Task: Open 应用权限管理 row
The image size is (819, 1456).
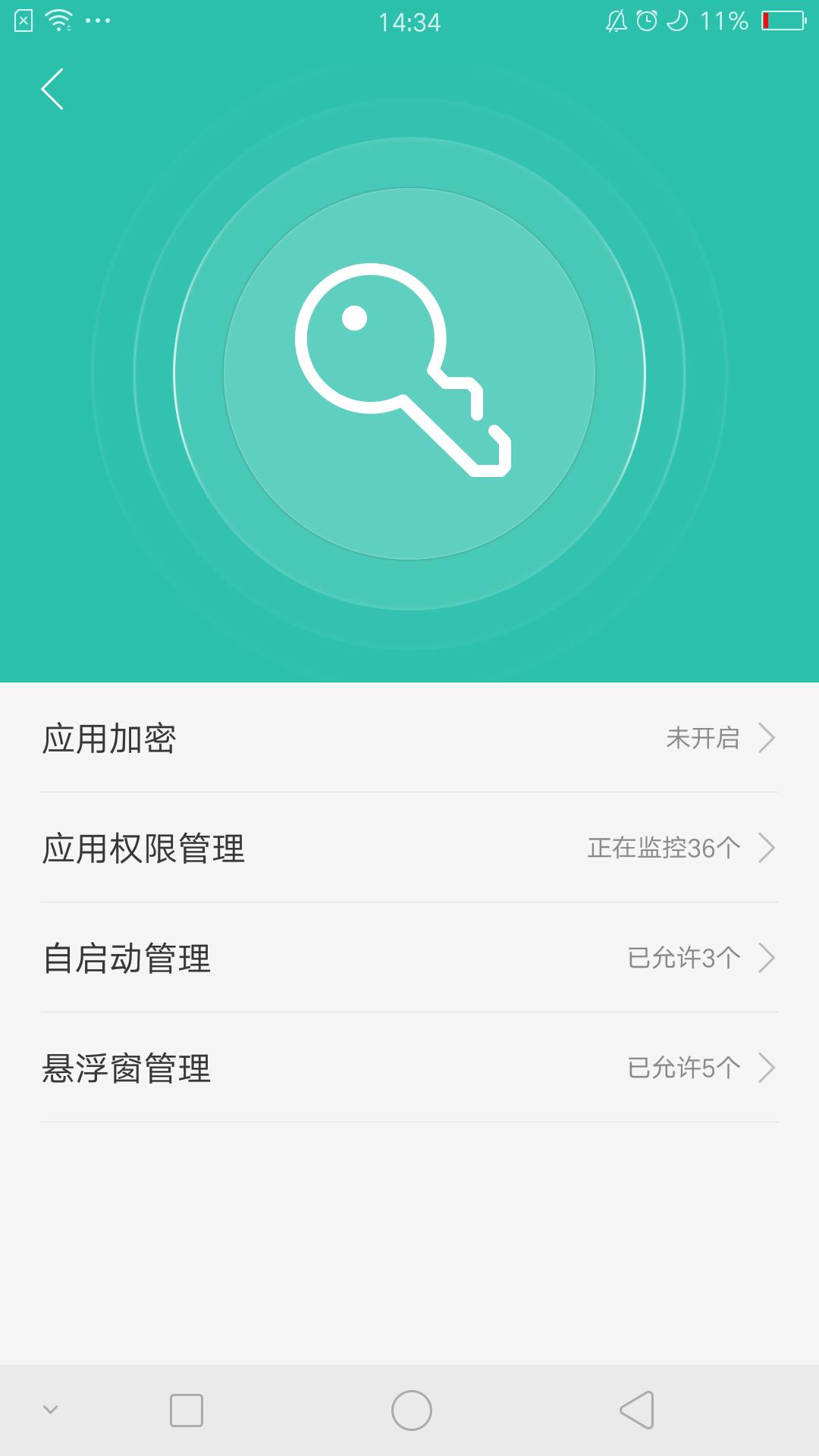Action: click(409, 848)
